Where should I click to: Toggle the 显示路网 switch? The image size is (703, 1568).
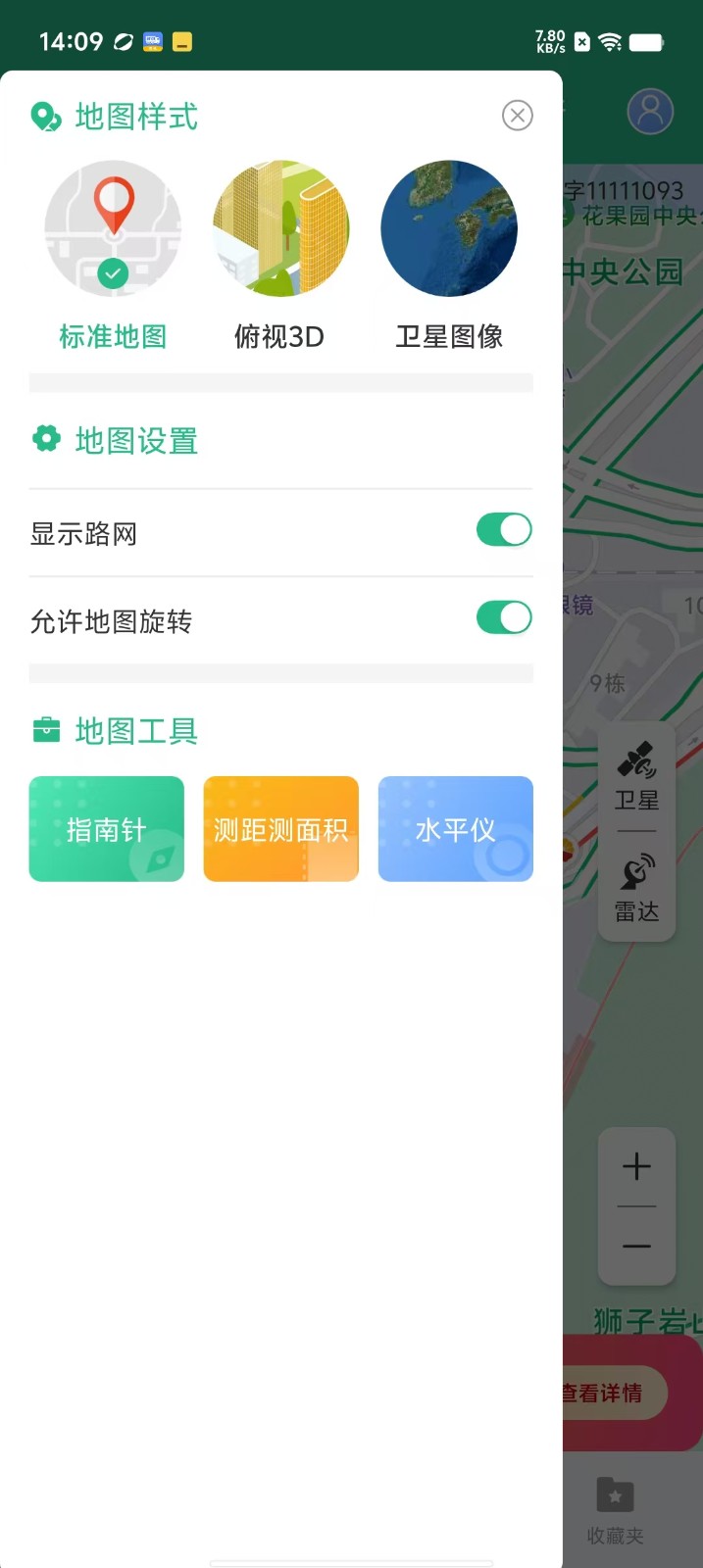pyautogui.click(x=503, y=530)
